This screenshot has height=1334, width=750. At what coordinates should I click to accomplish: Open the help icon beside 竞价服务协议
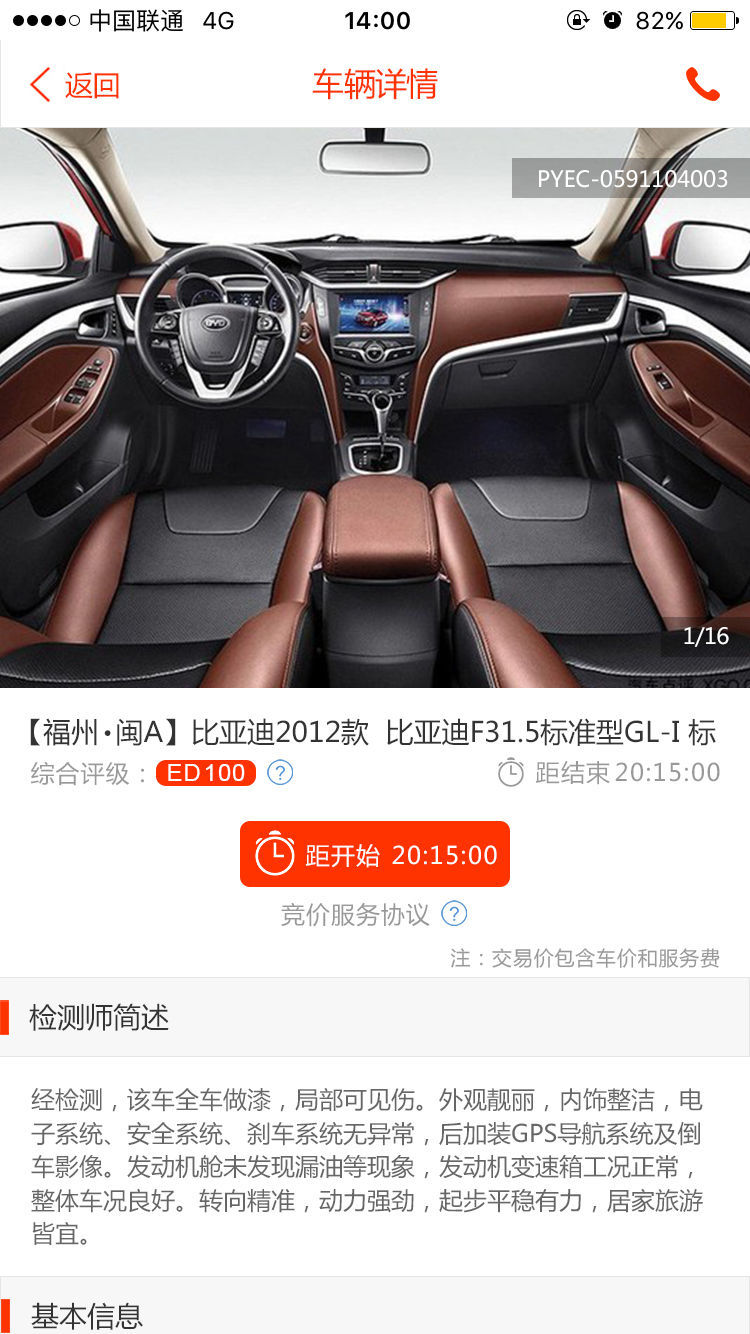click(454, 914)
